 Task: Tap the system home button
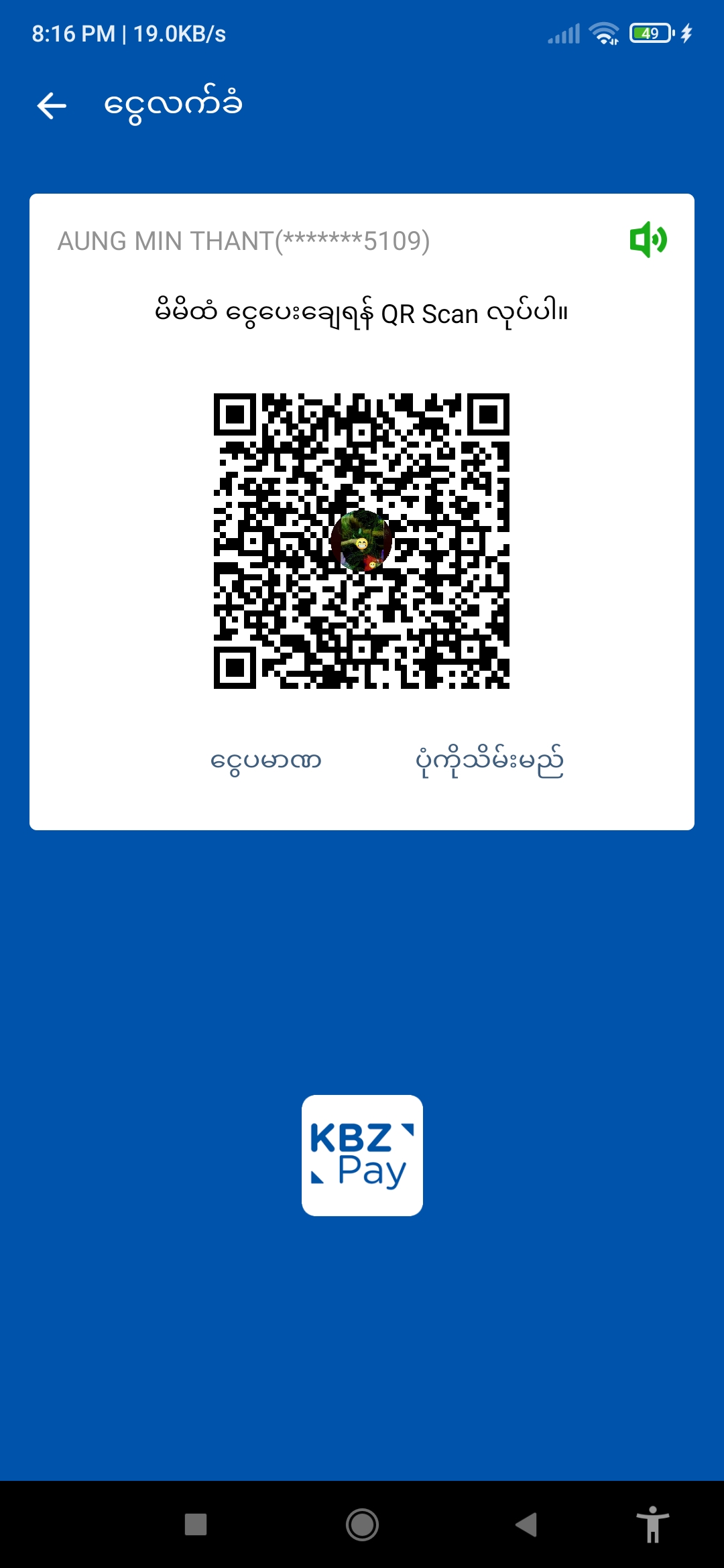pyautogui.click(x=362, y=1524)
